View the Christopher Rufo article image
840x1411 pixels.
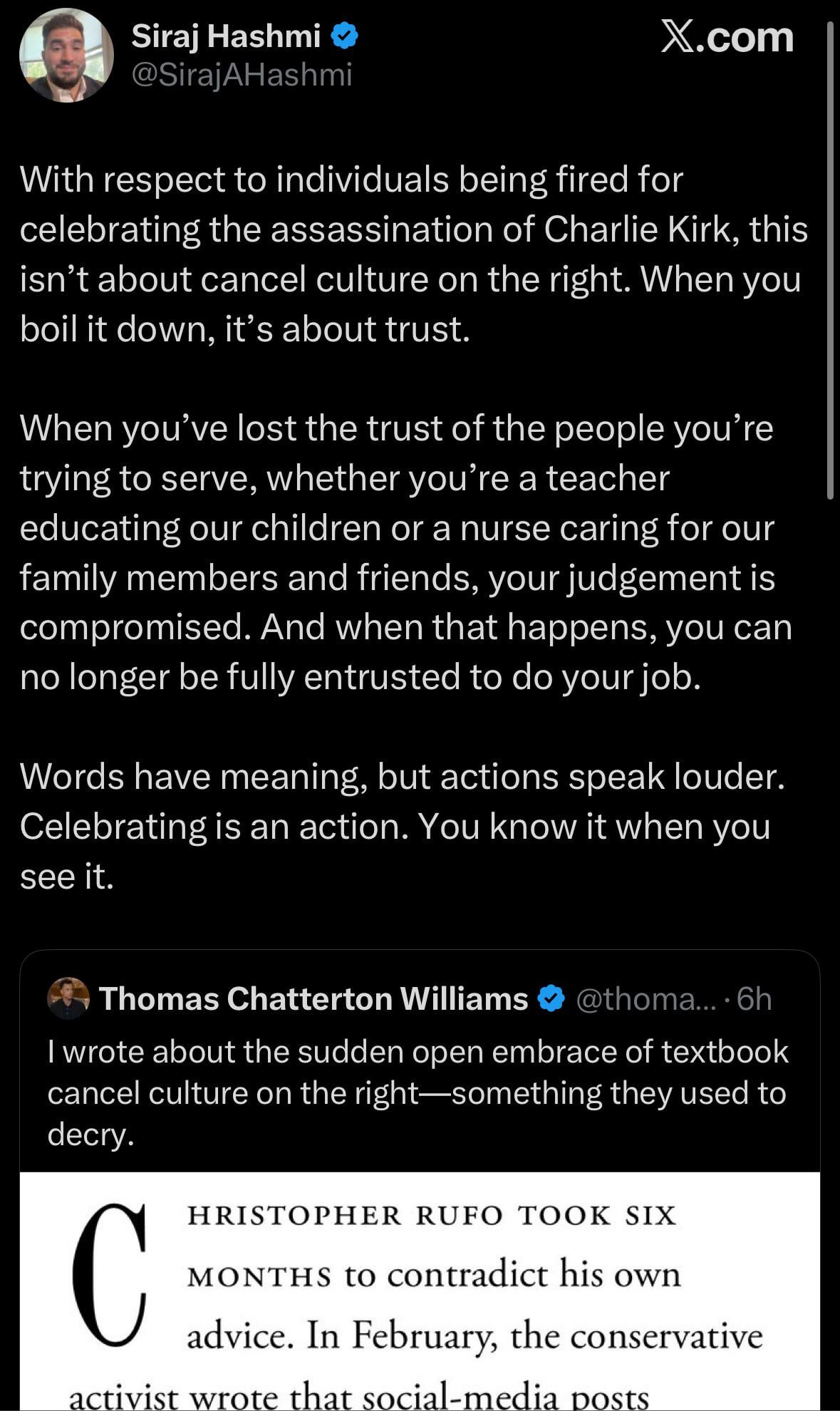420,1291
